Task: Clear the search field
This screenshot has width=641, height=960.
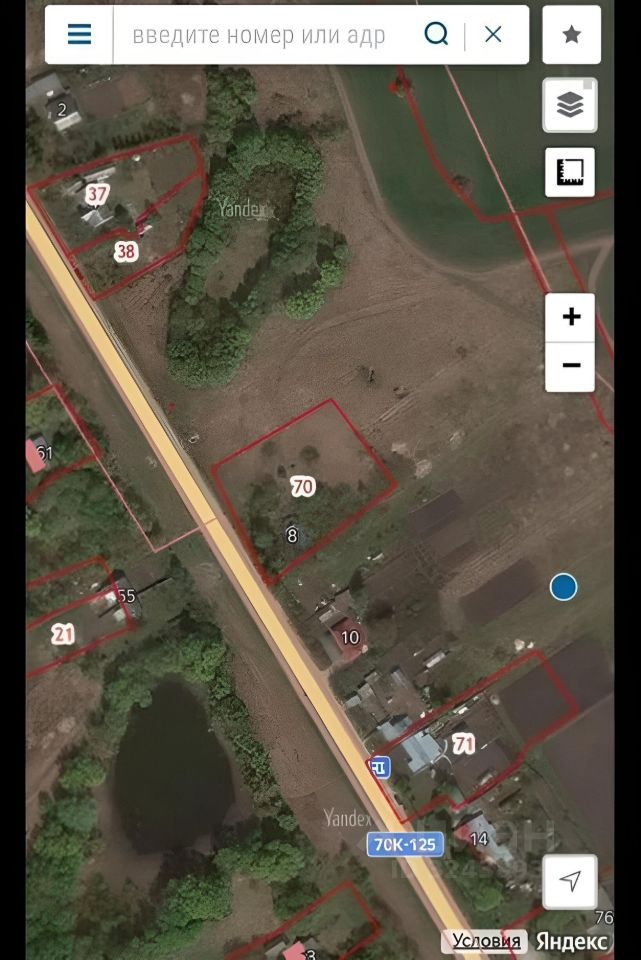Action: point(493,35)
